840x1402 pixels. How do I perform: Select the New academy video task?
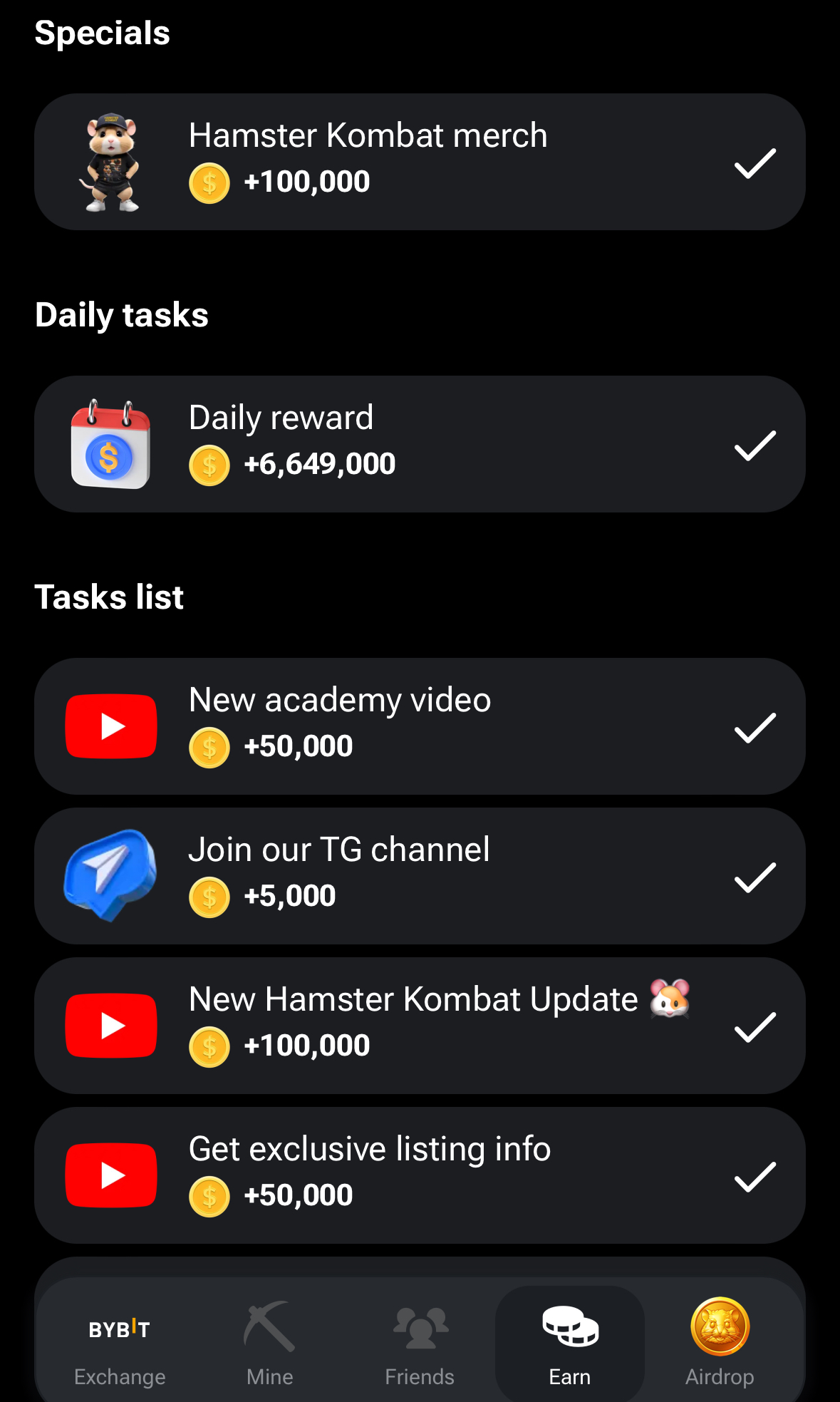[420, 726]
